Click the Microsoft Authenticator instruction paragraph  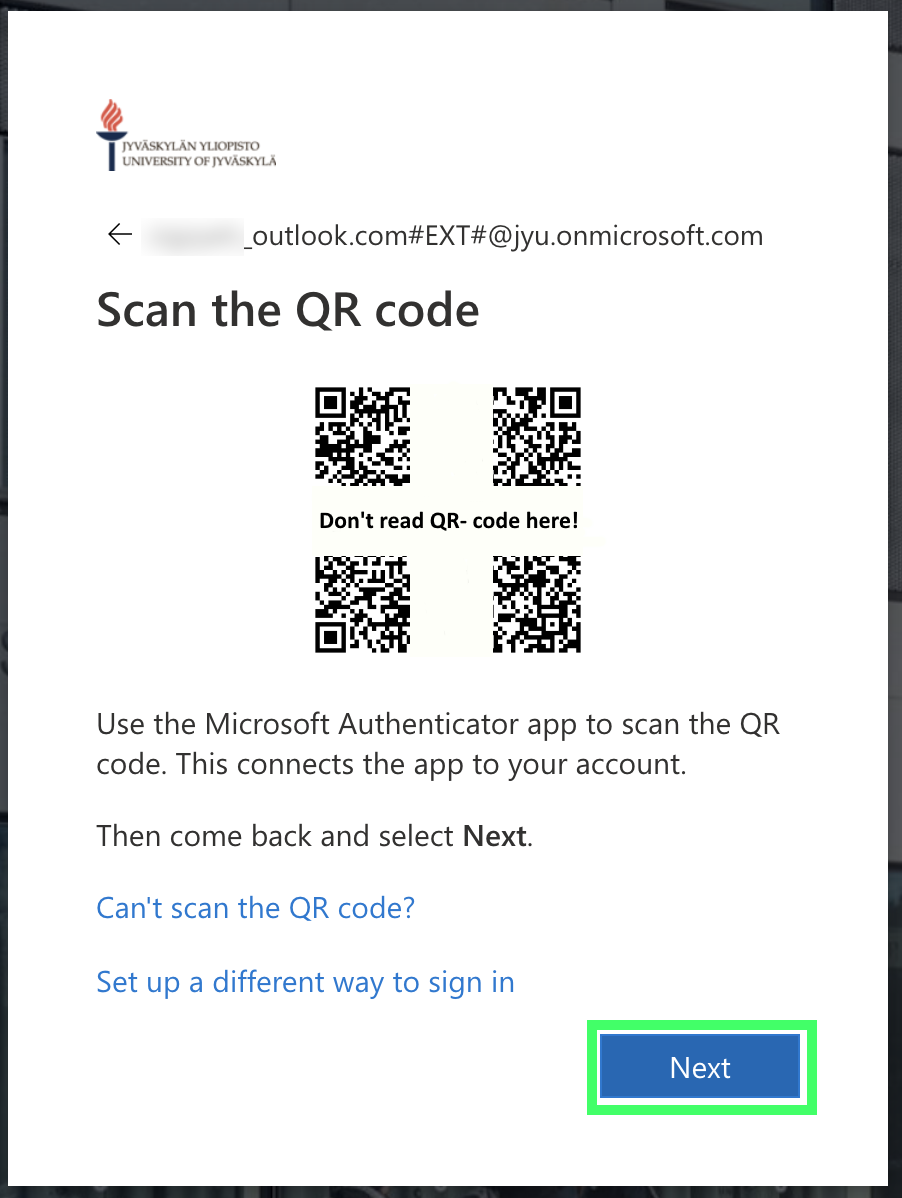pyautogui.click(x=438, y=745)
